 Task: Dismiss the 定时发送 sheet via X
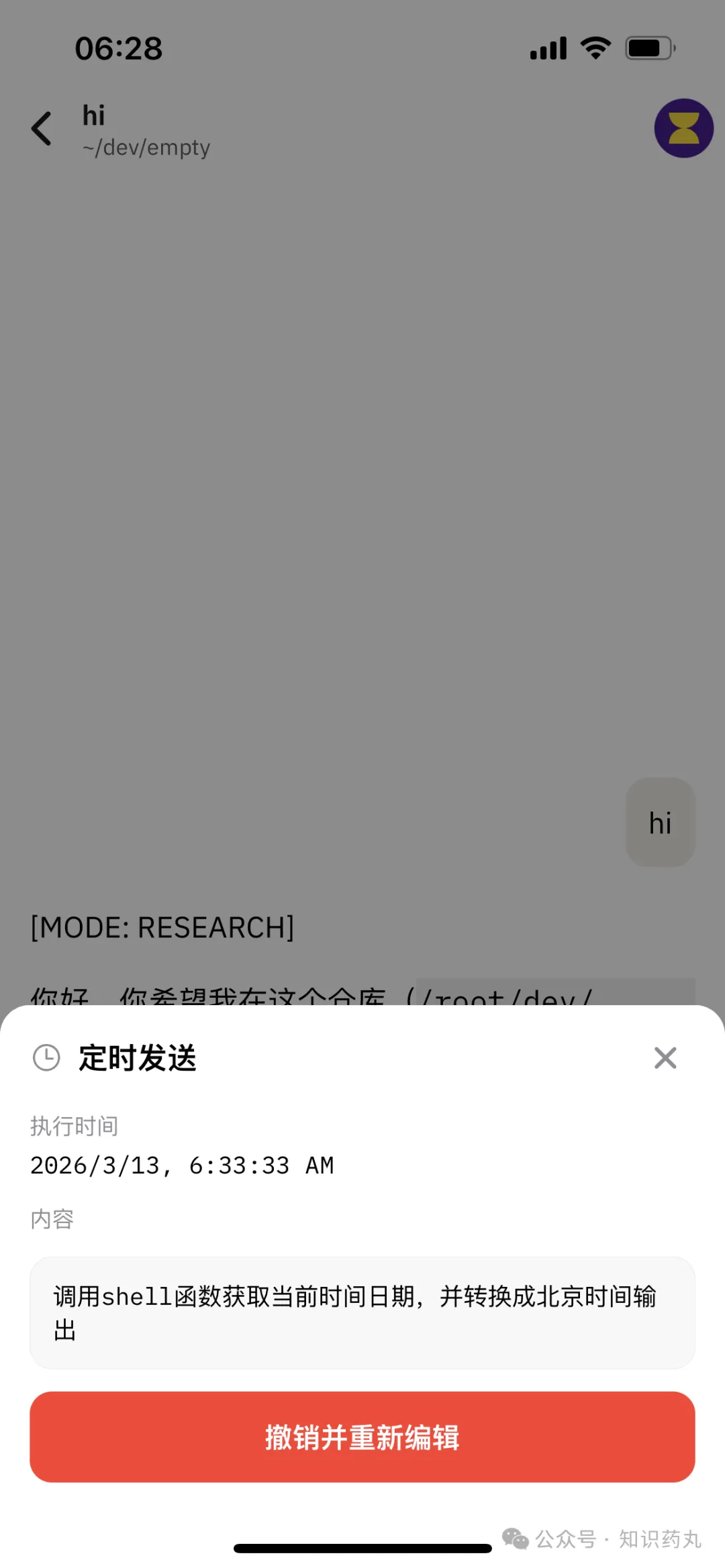point(665,1057)
